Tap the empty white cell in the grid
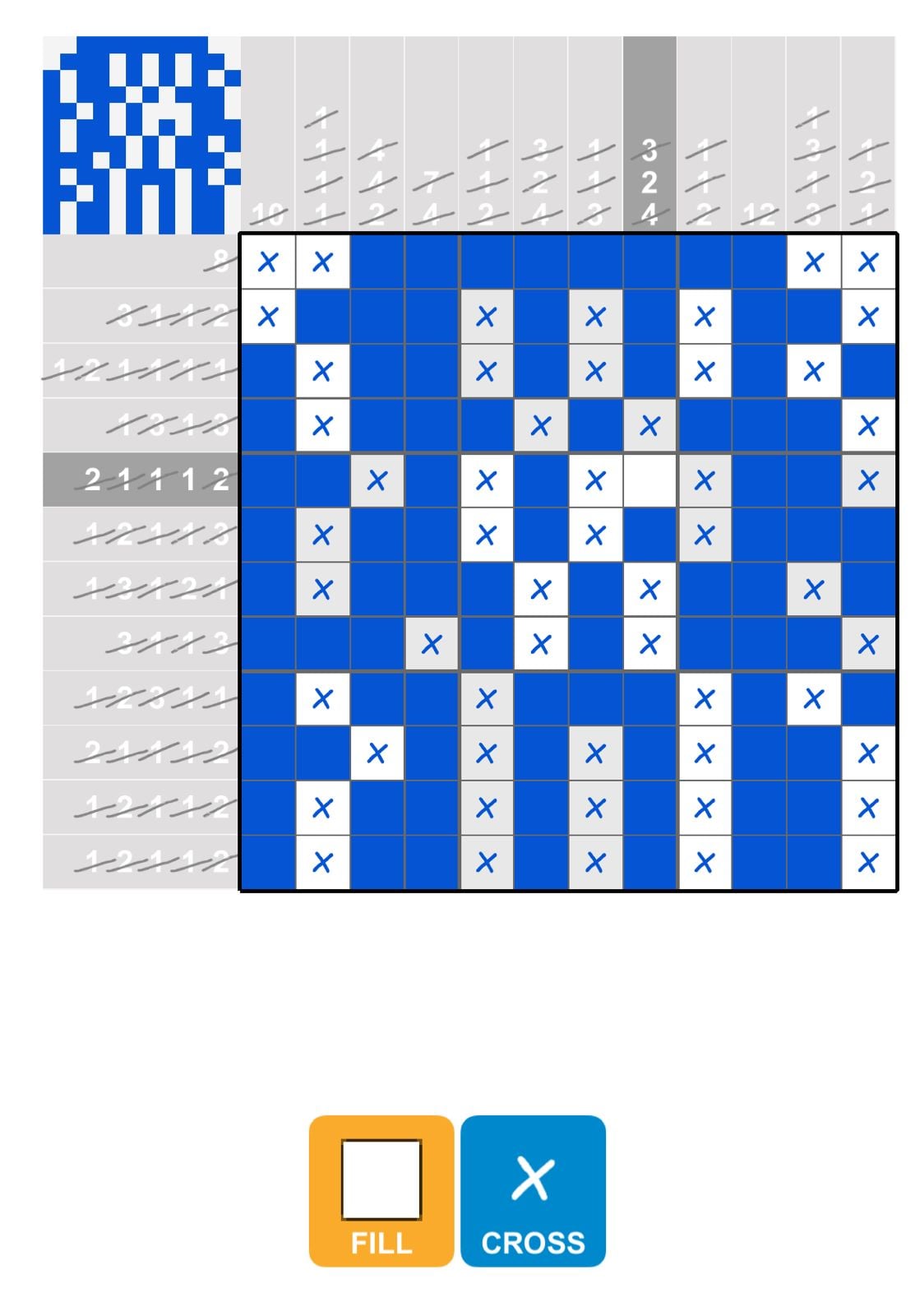This screenshot has width=915, height=1316. click(x=649, y=480)
